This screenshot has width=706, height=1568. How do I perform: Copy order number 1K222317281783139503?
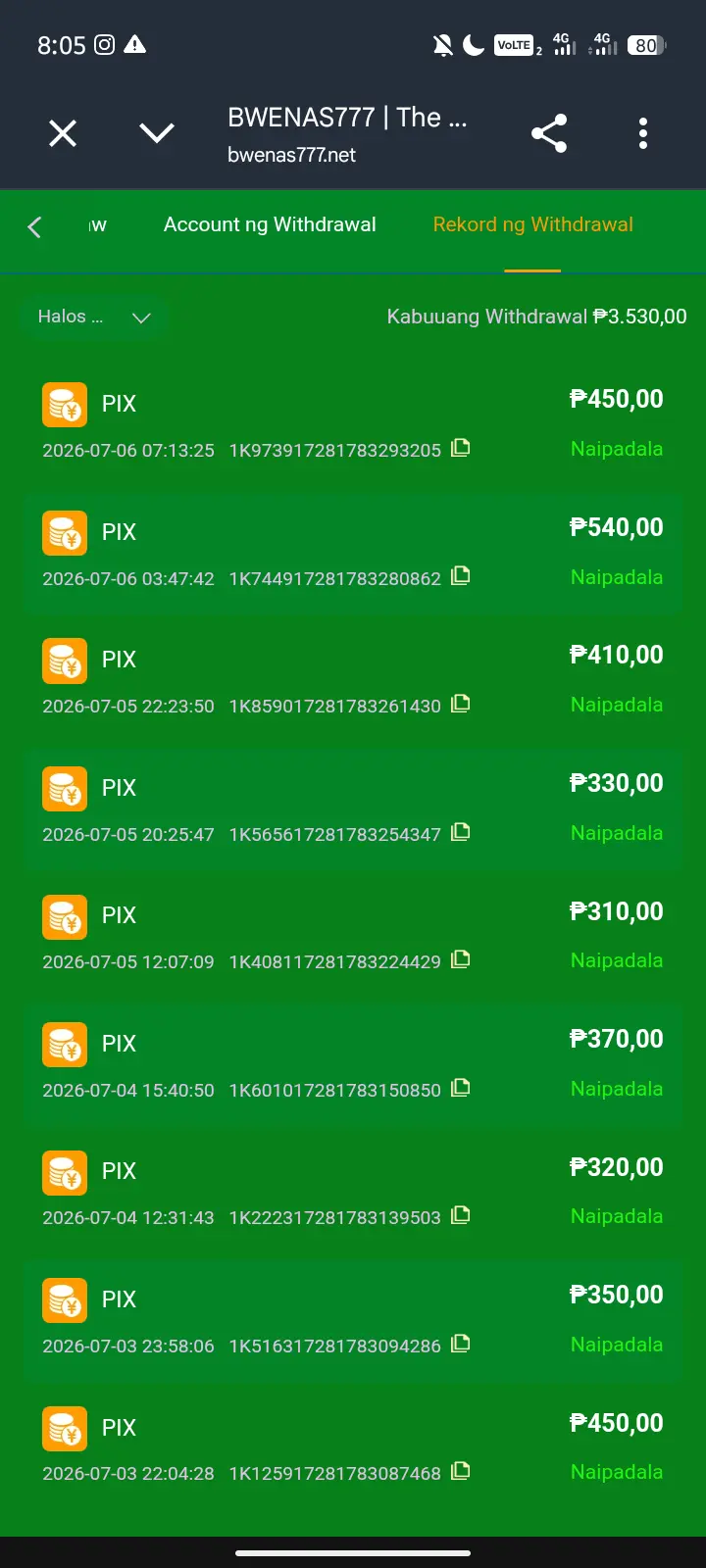(461, 1215)
